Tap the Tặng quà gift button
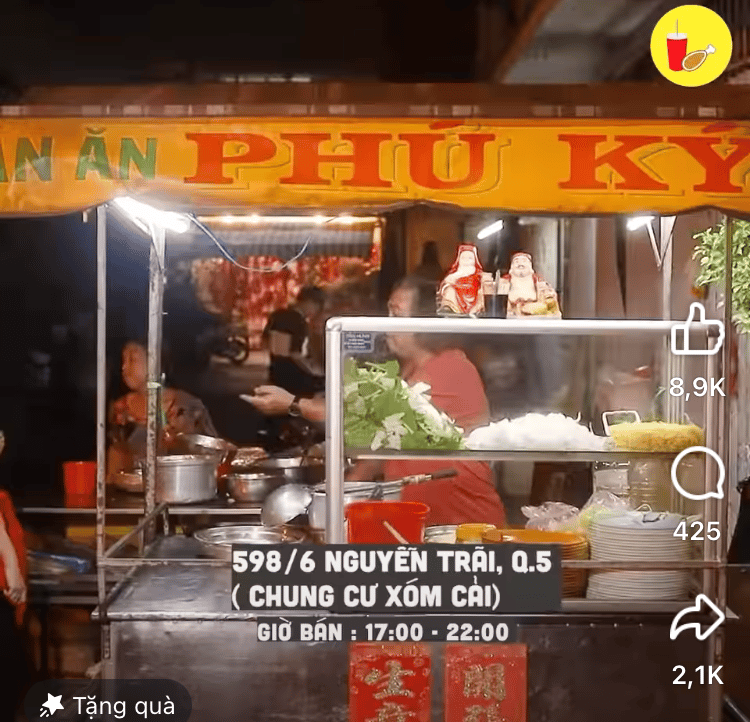Image resolution: width=750 pixels, height=722 pixels. [108, 704]
